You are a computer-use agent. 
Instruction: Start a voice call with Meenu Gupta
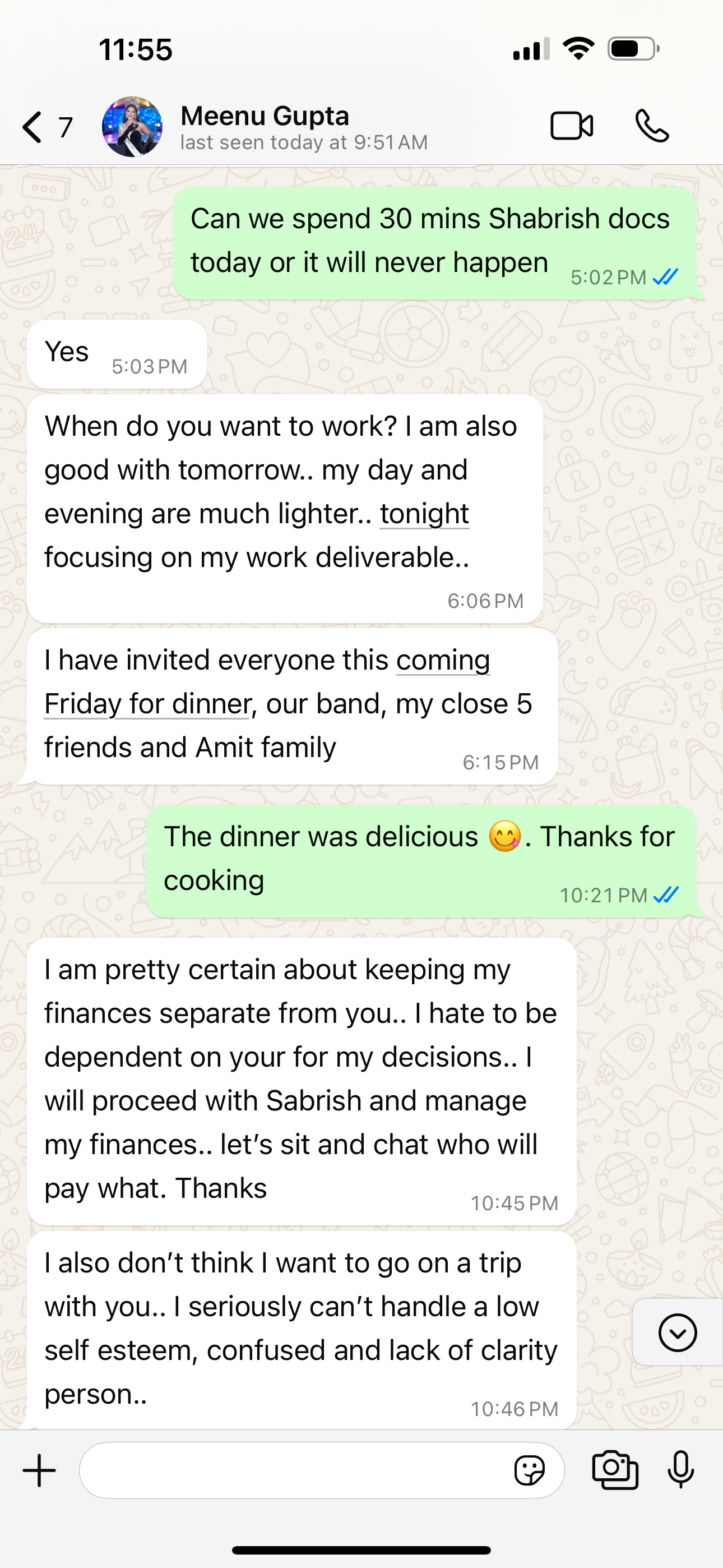pyautogui.click(x=652, y=127)
